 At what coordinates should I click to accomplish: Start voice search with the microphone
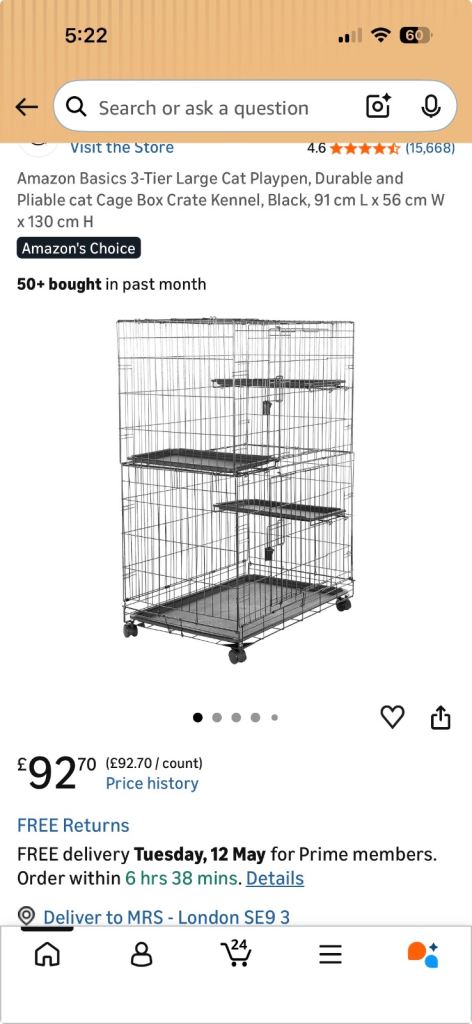point(430,106)
